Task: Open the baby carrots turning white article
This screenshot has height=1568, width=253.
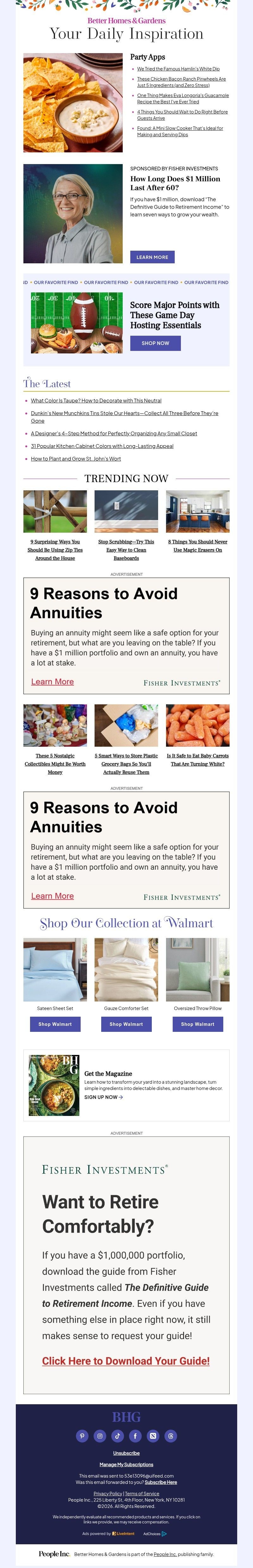Action: pyautogui.click(x=198, y=760)
